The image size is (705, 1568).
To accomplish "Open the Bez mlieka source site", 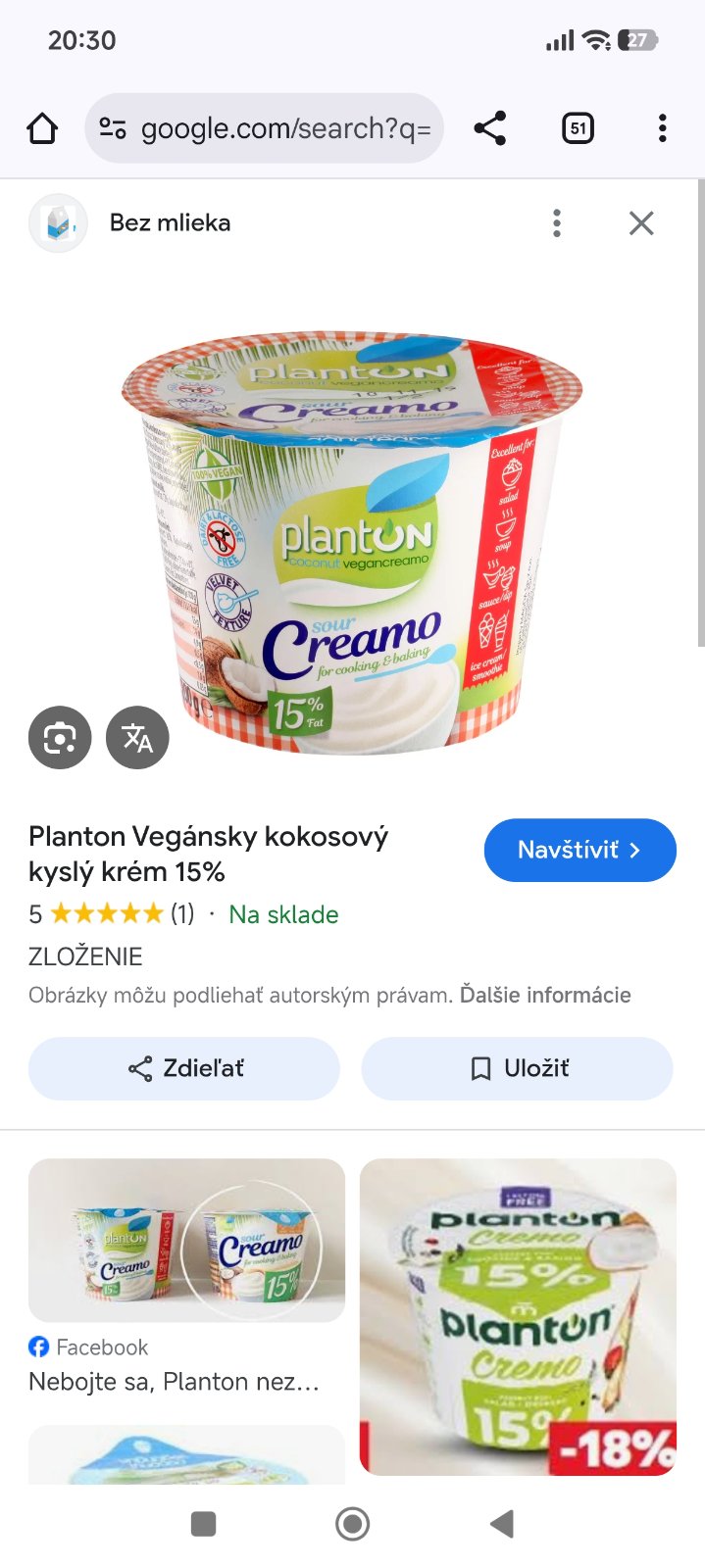I will (x=169, y=223).
